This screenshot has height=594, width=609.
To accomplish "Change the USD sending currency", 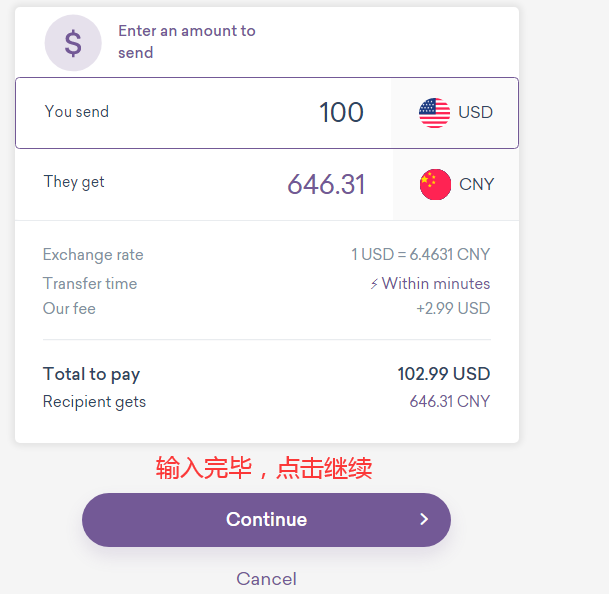I will click(x=456, y=113).
